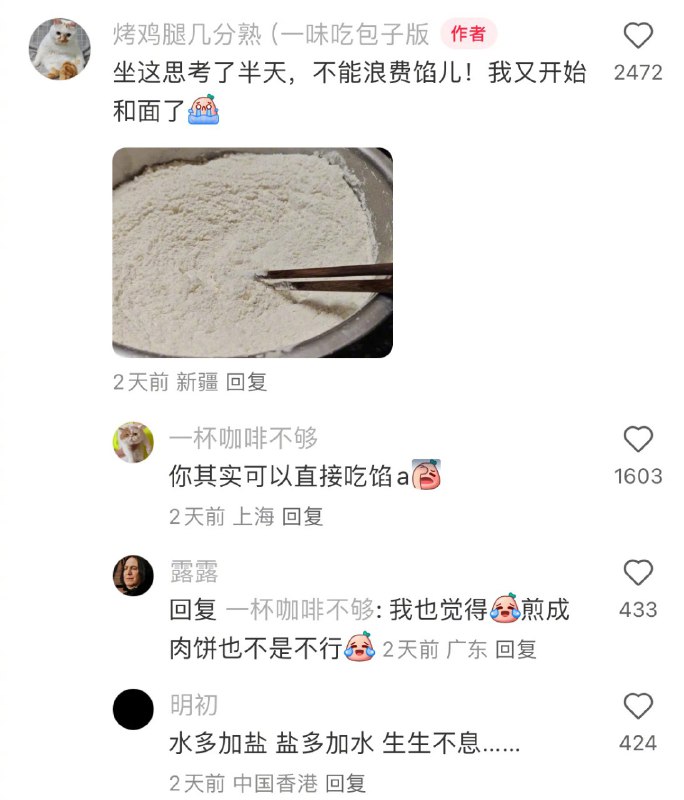The image size is (684, 800).
Task: Open the mentioned user 一杯咖啡不够 in 露露's reply
Action: pos(300,610)
